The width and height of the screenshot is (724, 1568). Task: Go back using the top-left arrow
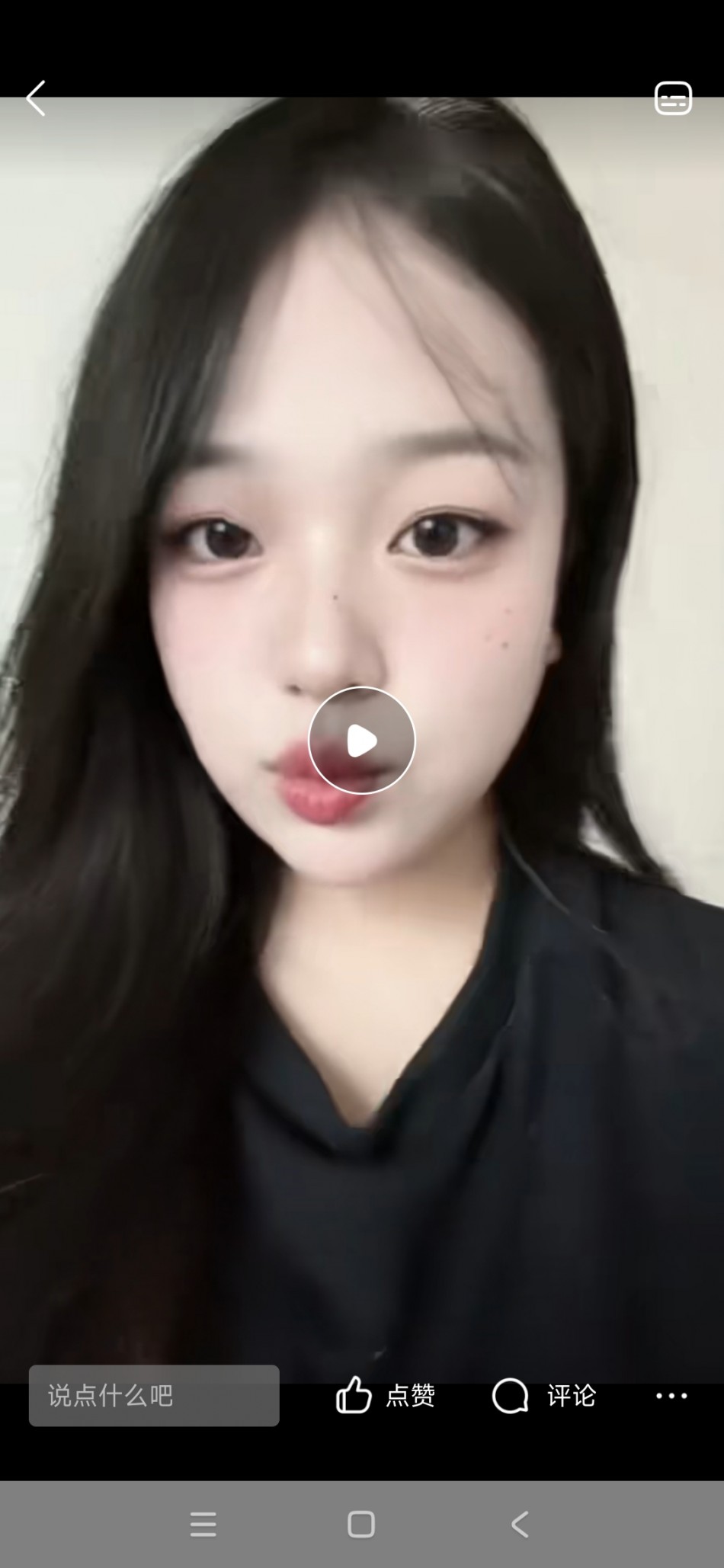(x=36, y=98)
